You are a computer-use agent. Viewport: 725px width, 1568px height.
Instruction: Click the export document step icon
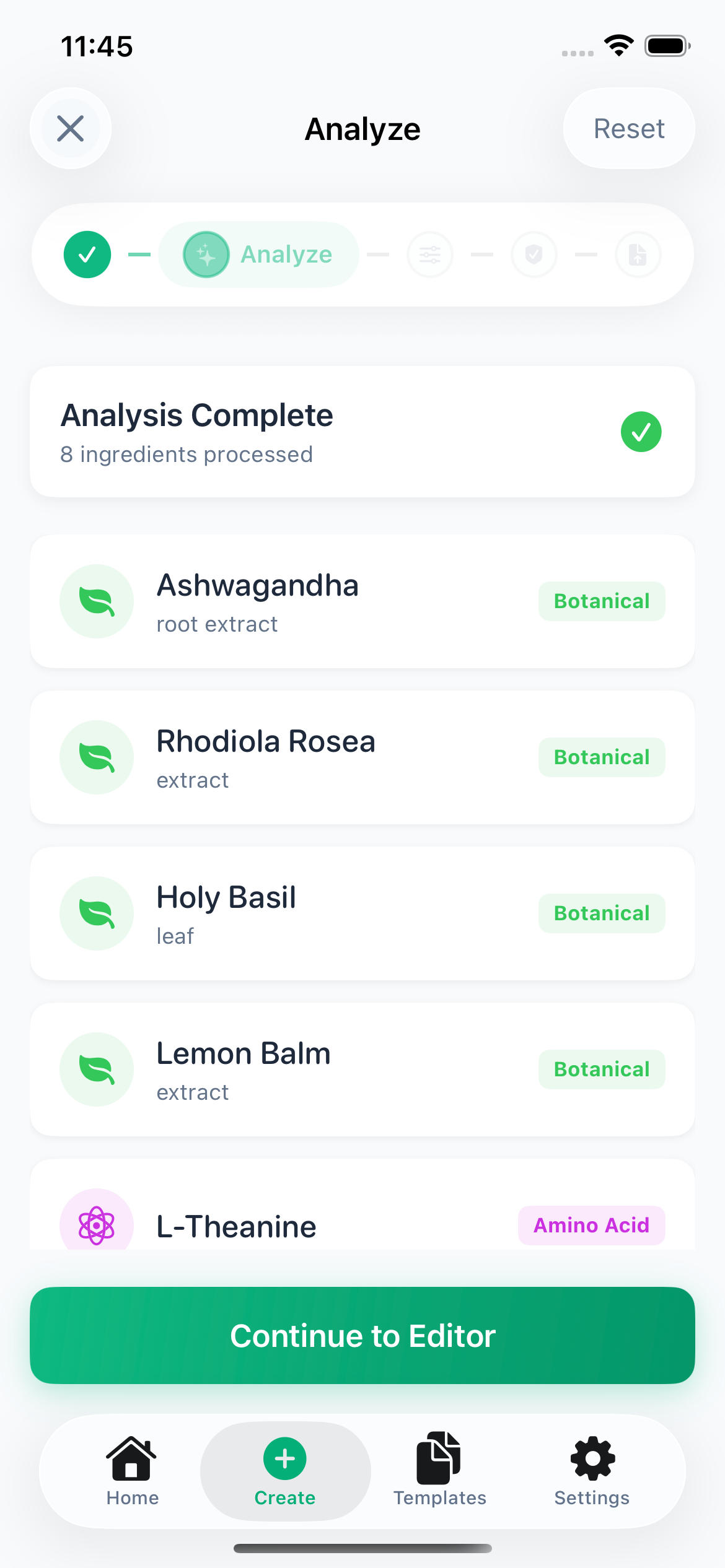638,254
